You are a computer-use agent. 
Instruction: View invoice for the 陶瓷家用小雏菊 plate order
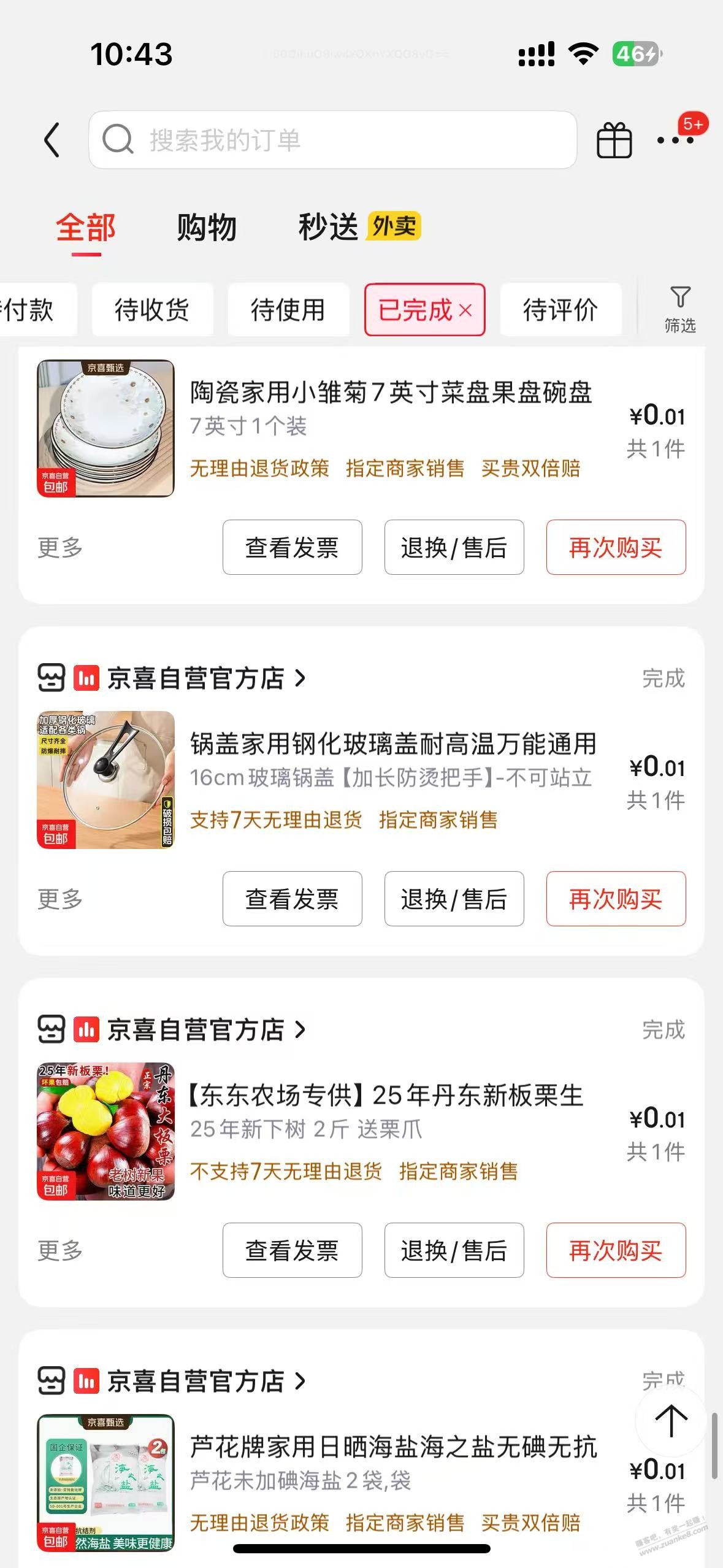[x=292, y=547]
